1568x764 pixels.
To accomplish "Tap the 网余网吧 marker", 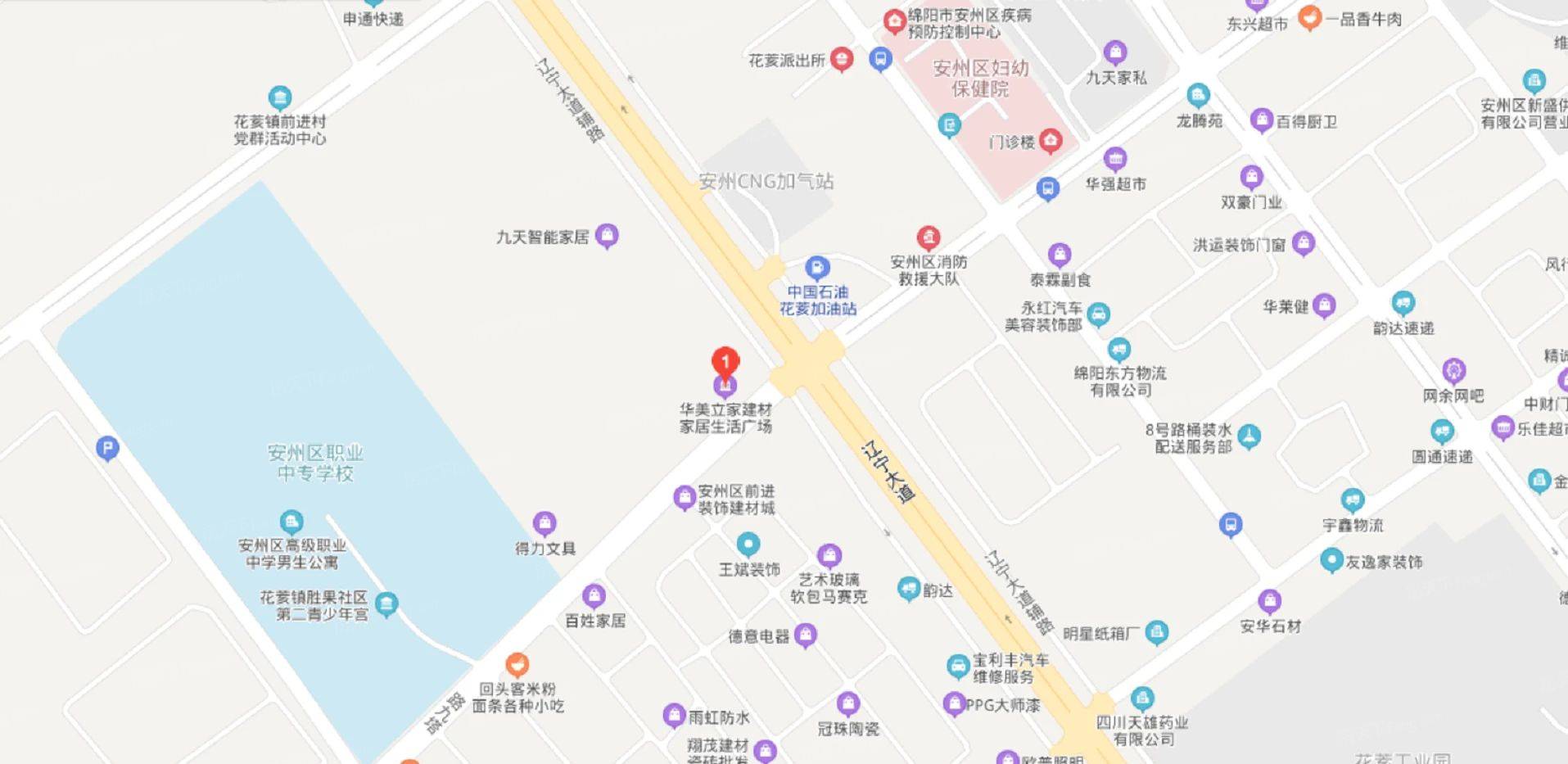I will coord(1453,370).
